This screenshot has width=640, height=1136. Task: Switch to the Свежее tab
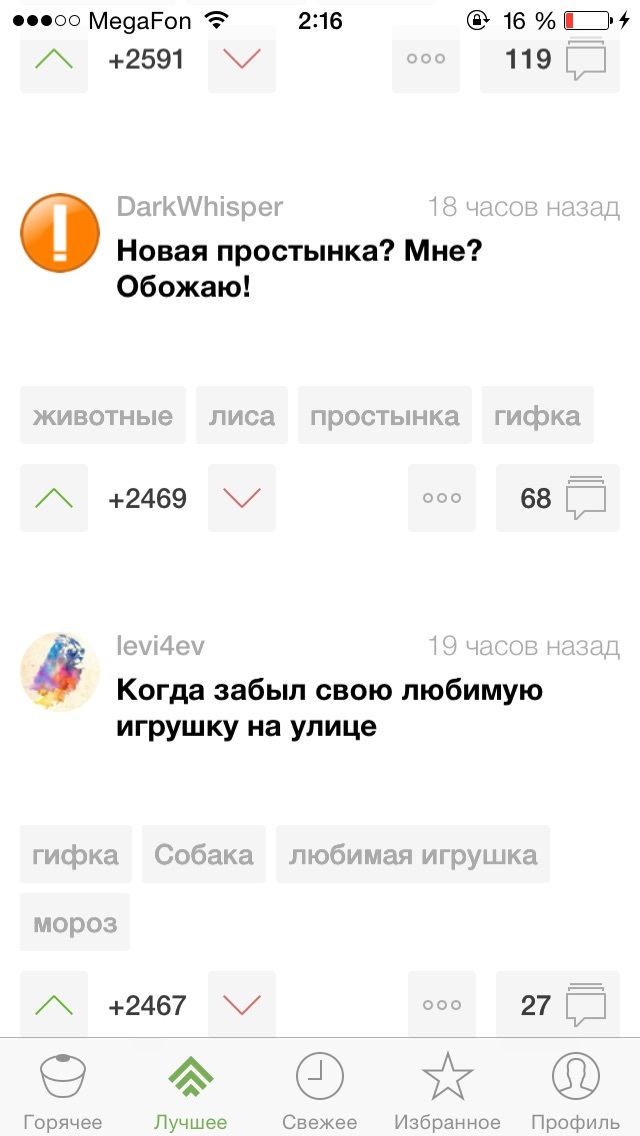coord(320,1091)
